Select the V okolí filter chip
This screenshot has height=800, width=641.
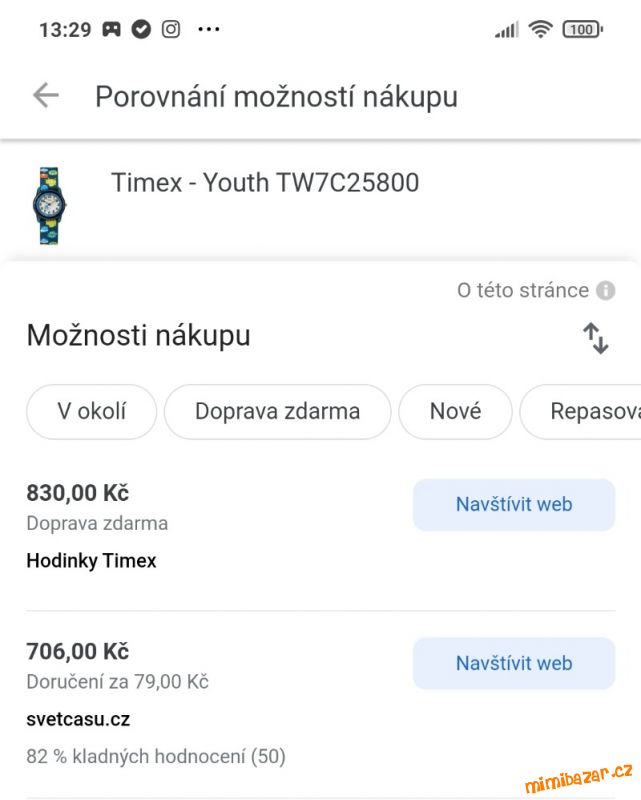(x=92, y=412)
